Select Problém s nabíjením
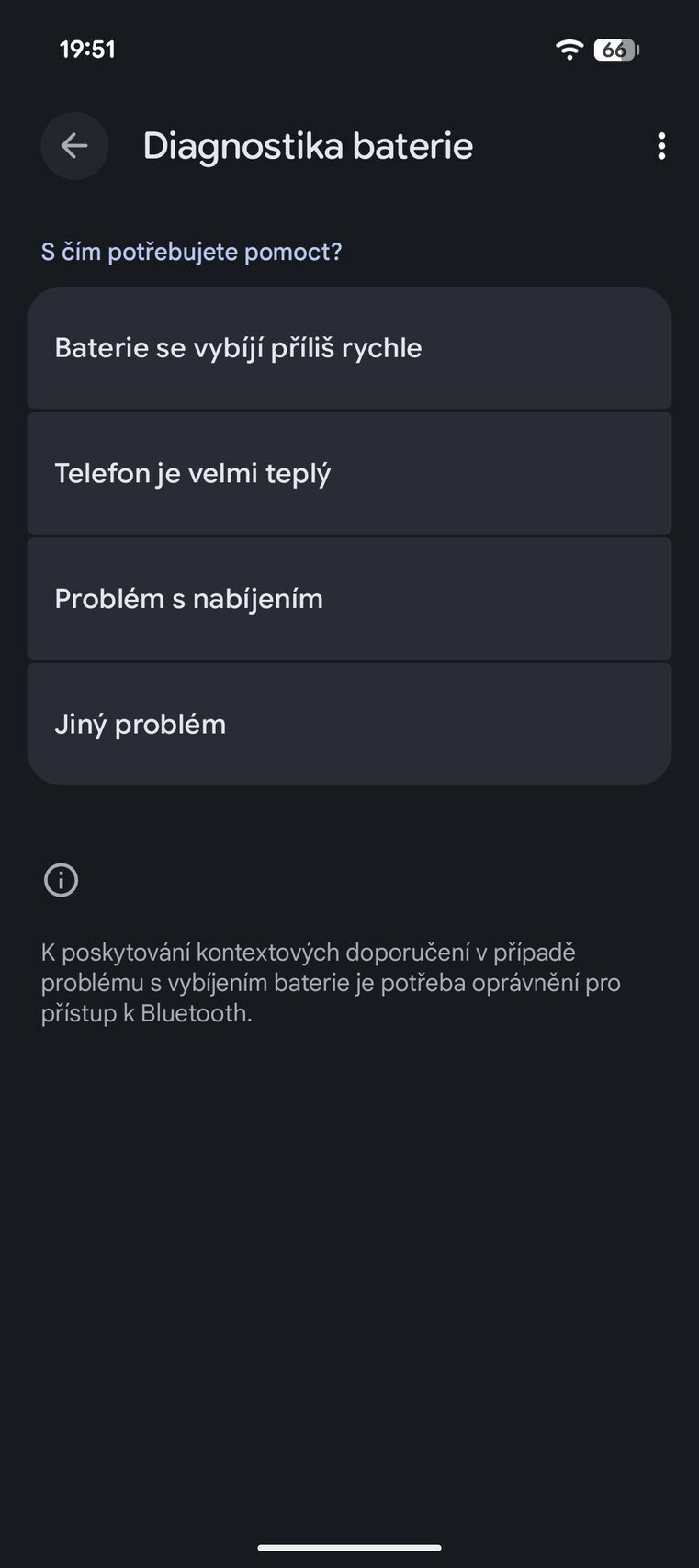The image size is (699, 1568). (349, 598)
